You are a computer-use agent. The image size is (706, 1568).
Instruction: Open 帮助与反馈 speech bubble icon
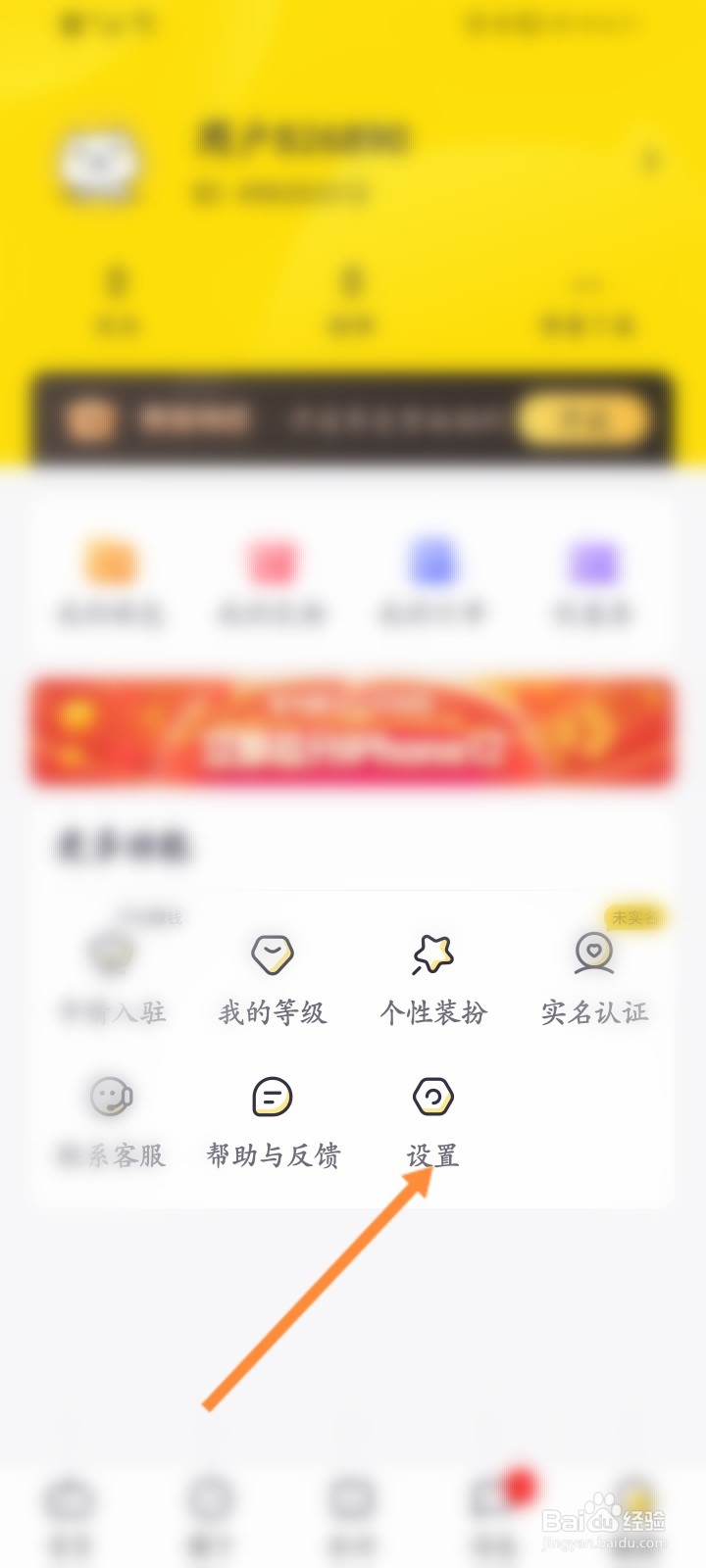[x=272, y=1096]
